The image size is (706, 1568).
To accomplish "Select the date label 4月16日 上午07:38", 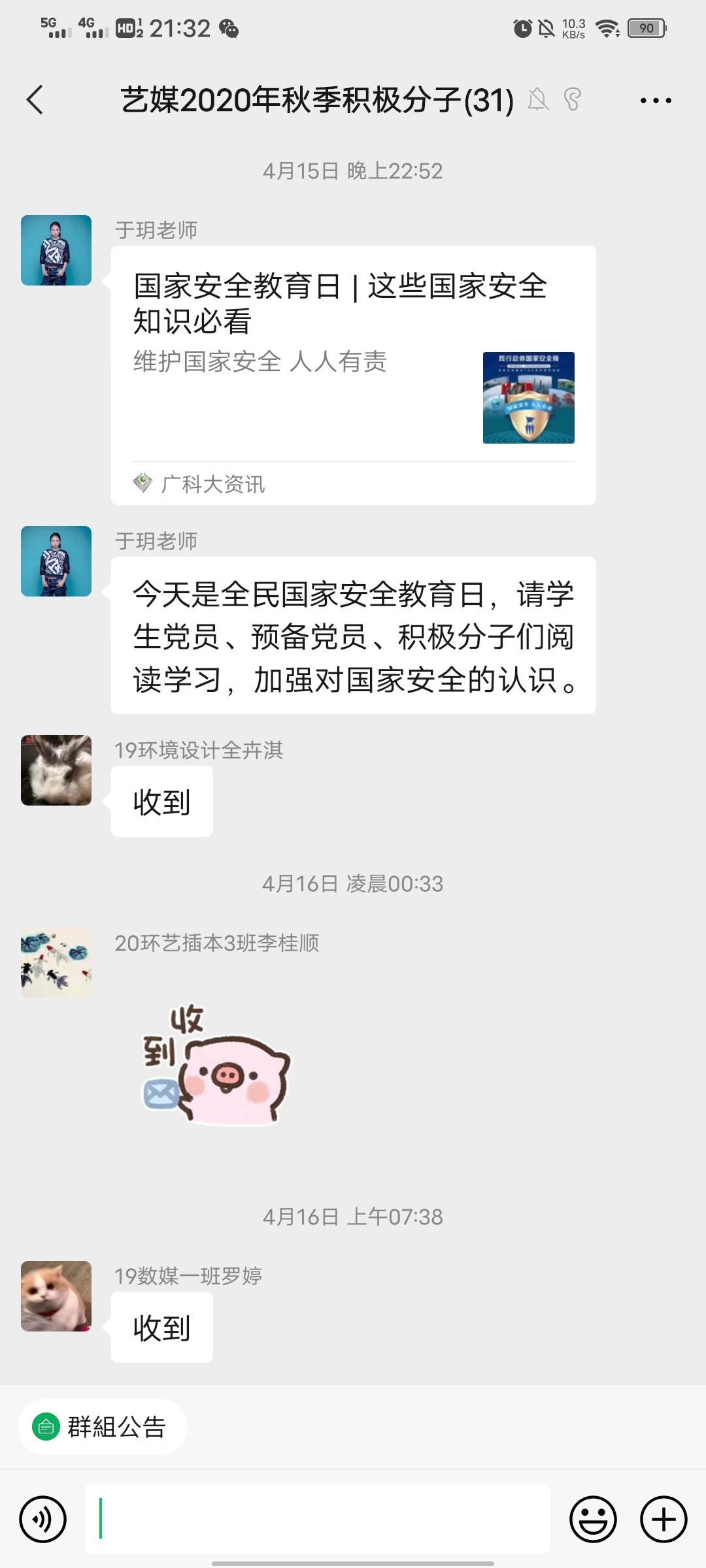I will pyautogui.click(x=353, y=1217).
